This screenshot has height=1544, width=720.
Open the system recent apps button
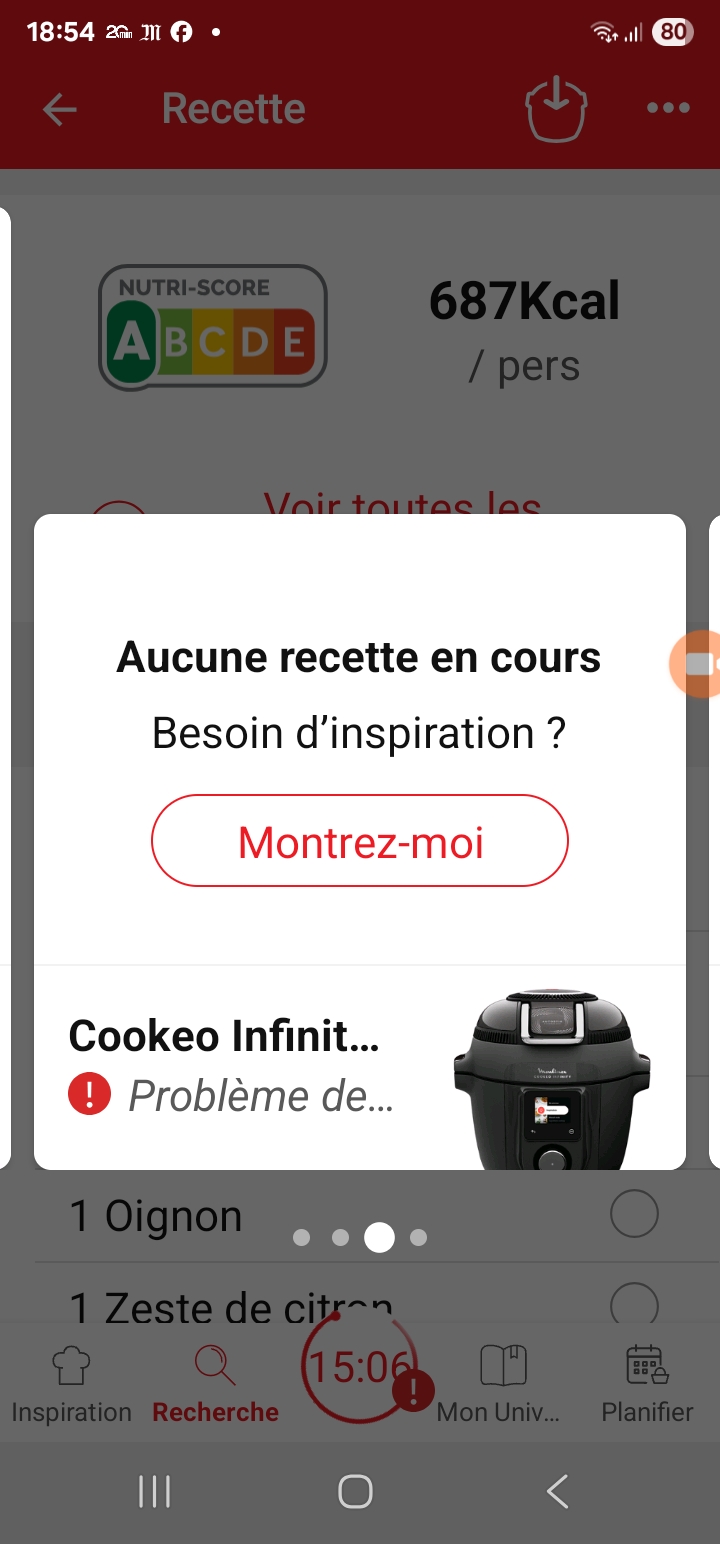tap(154, 1491)
